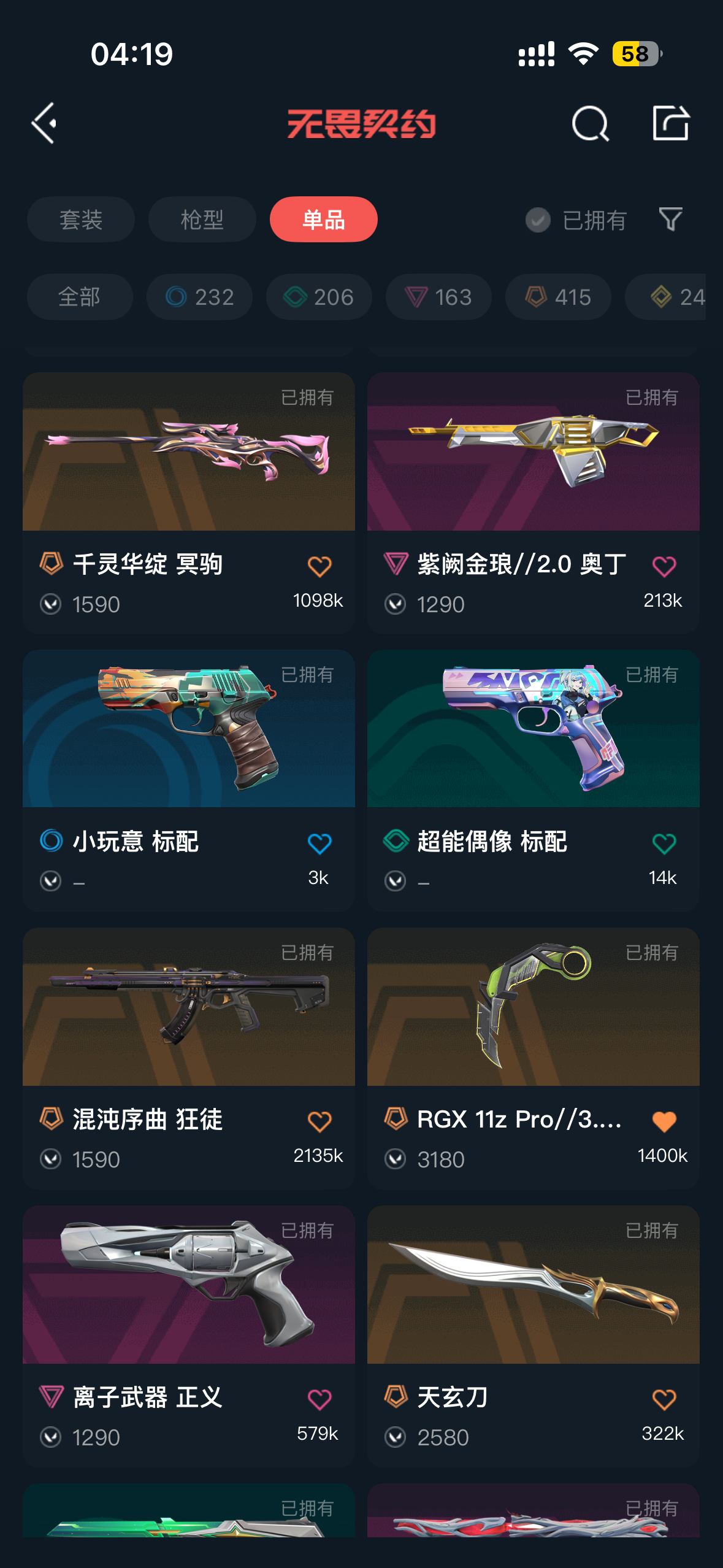The width and height of the screenshot is (723, 1568).
Task: Go back with the top-left arrow
Action: click(44, 123)
